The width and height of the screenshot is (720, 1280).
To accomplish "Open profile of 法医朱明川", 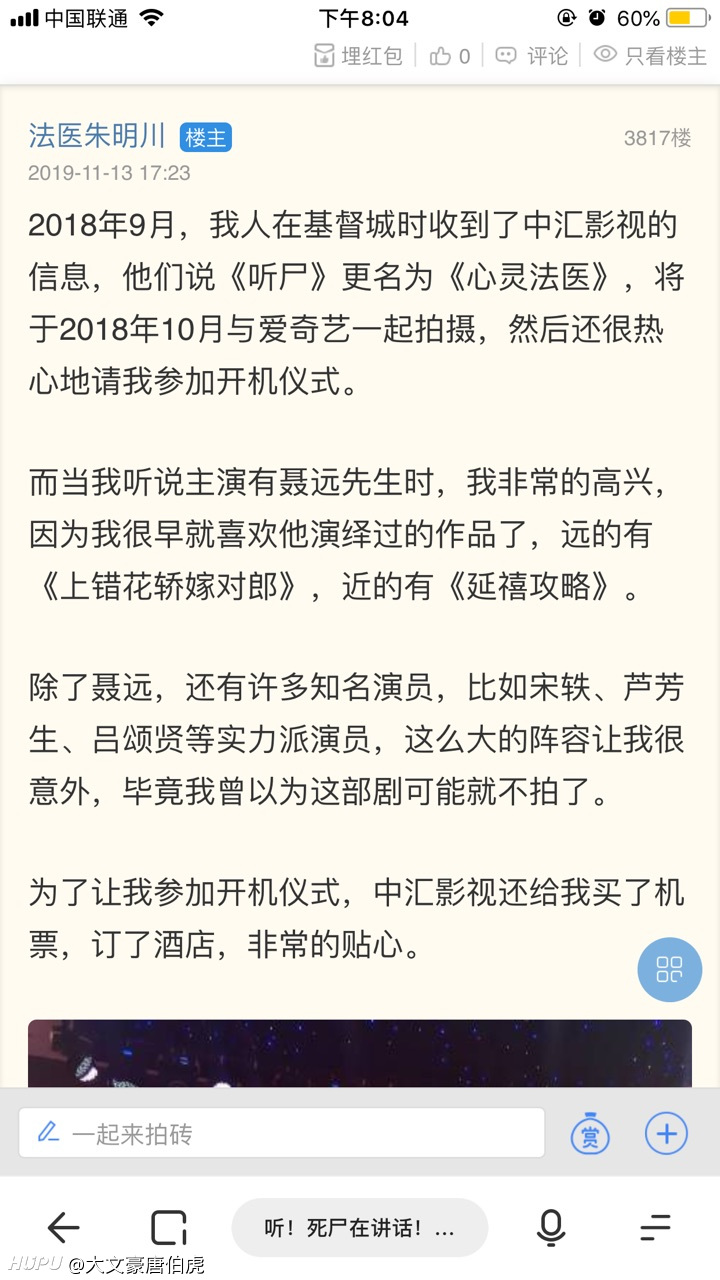I will (96, 136).
